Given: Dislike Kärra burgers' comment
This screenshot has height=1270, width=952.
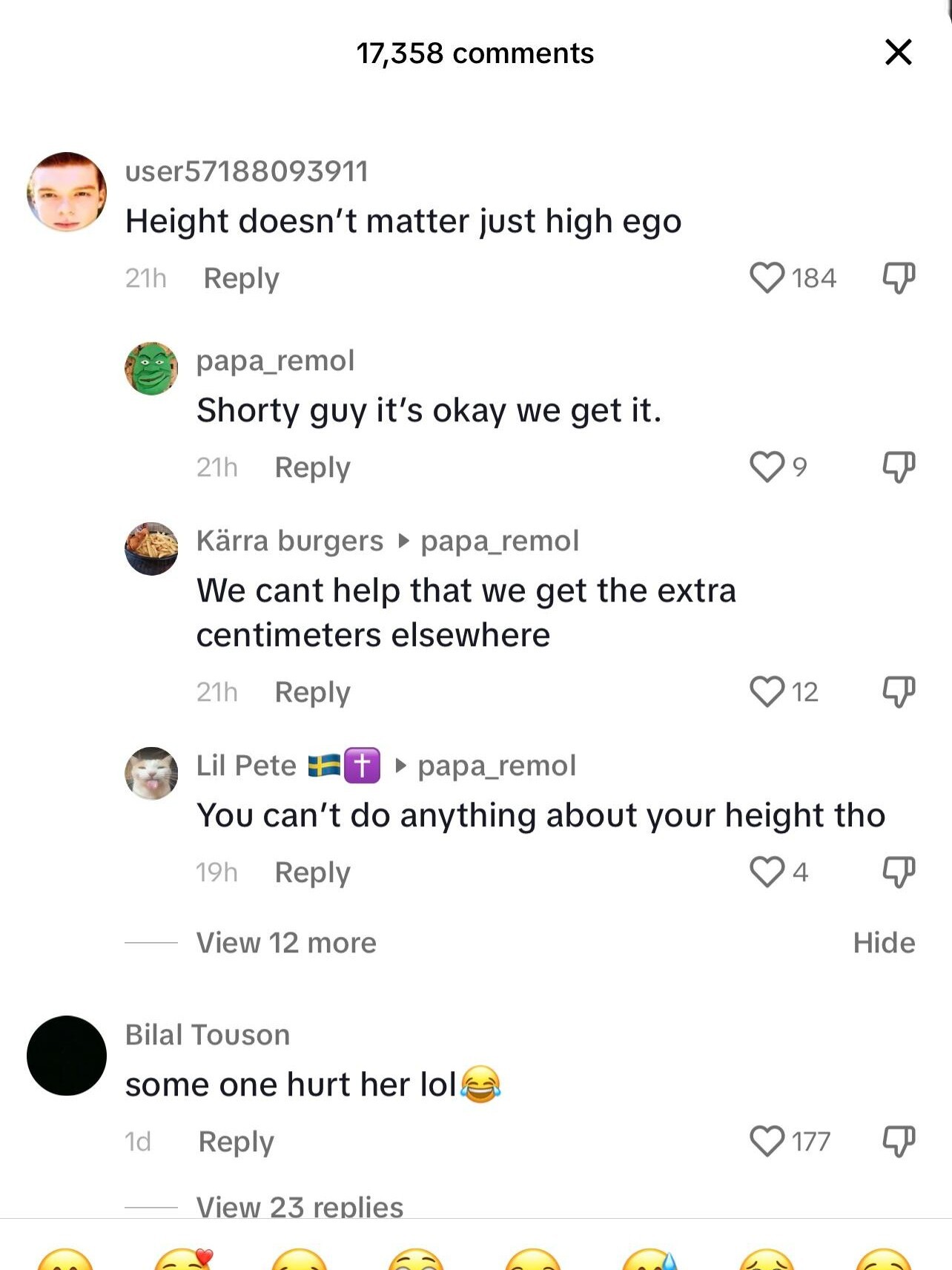Looking at the screenshot, I should point(899,691).
